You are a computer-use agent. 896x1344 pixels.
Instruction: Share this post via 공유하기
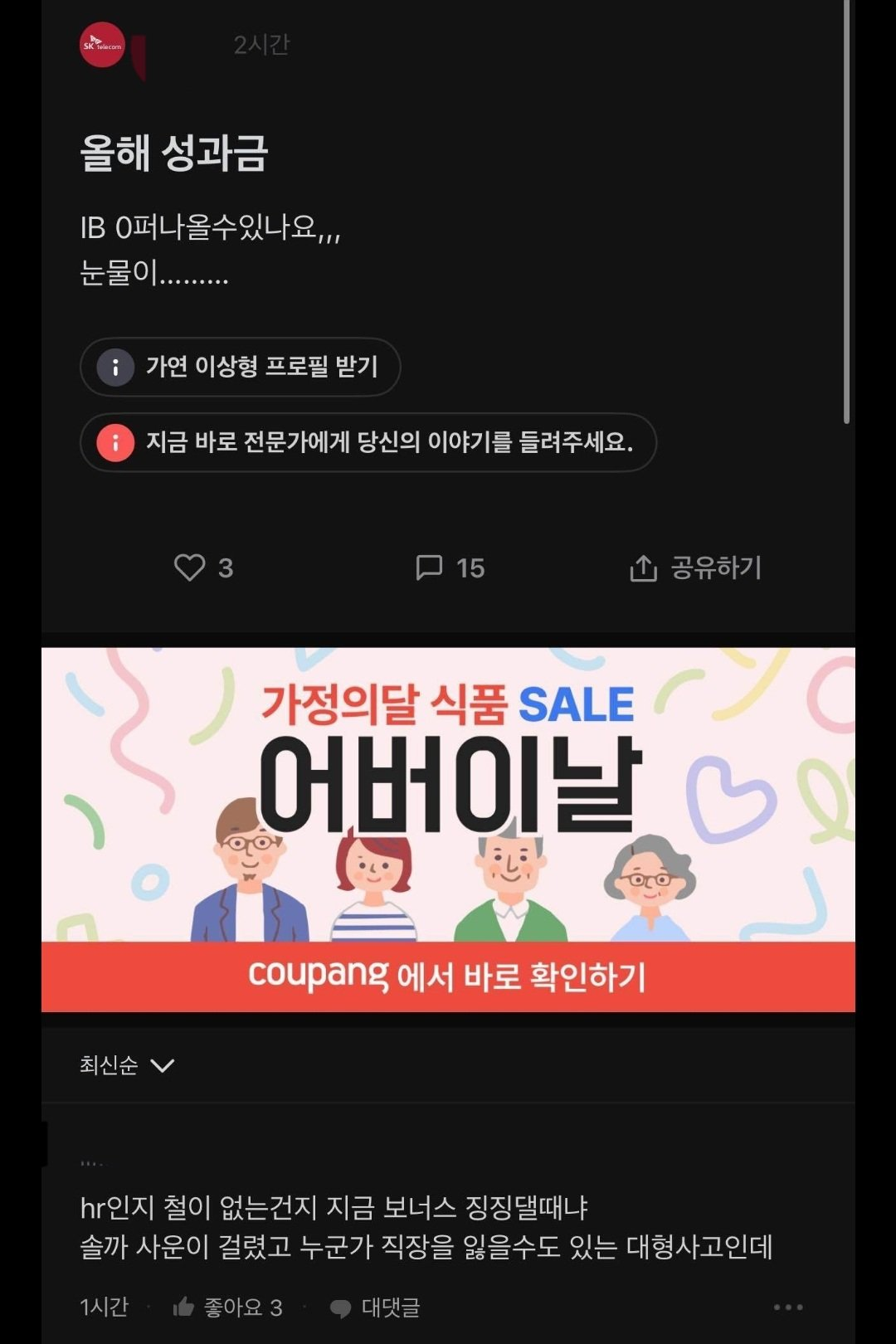(695, 567)
